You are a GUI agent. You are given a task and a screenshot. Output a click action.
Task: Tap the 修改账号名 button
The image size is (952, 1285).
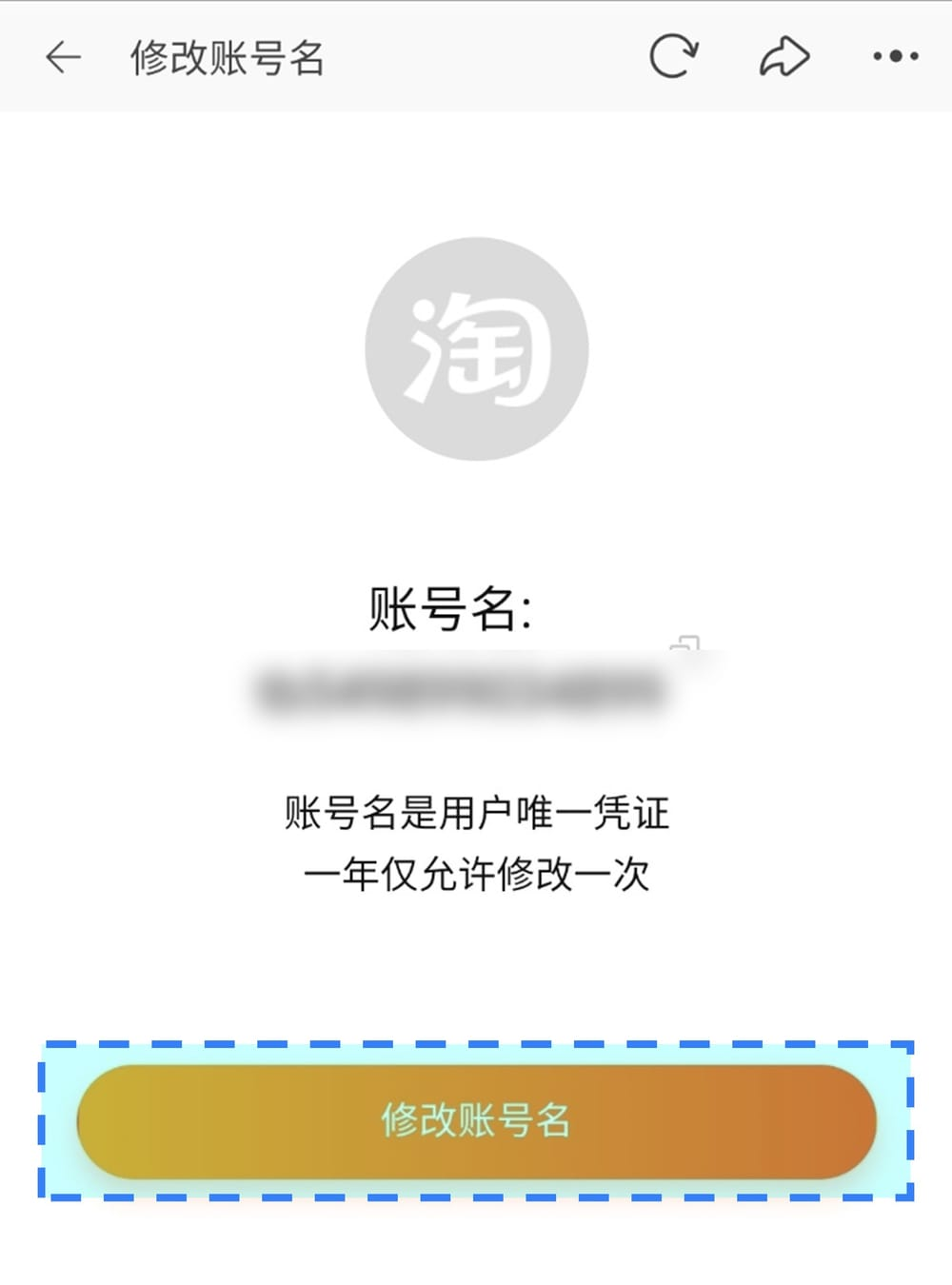(x=476, y=1121)
